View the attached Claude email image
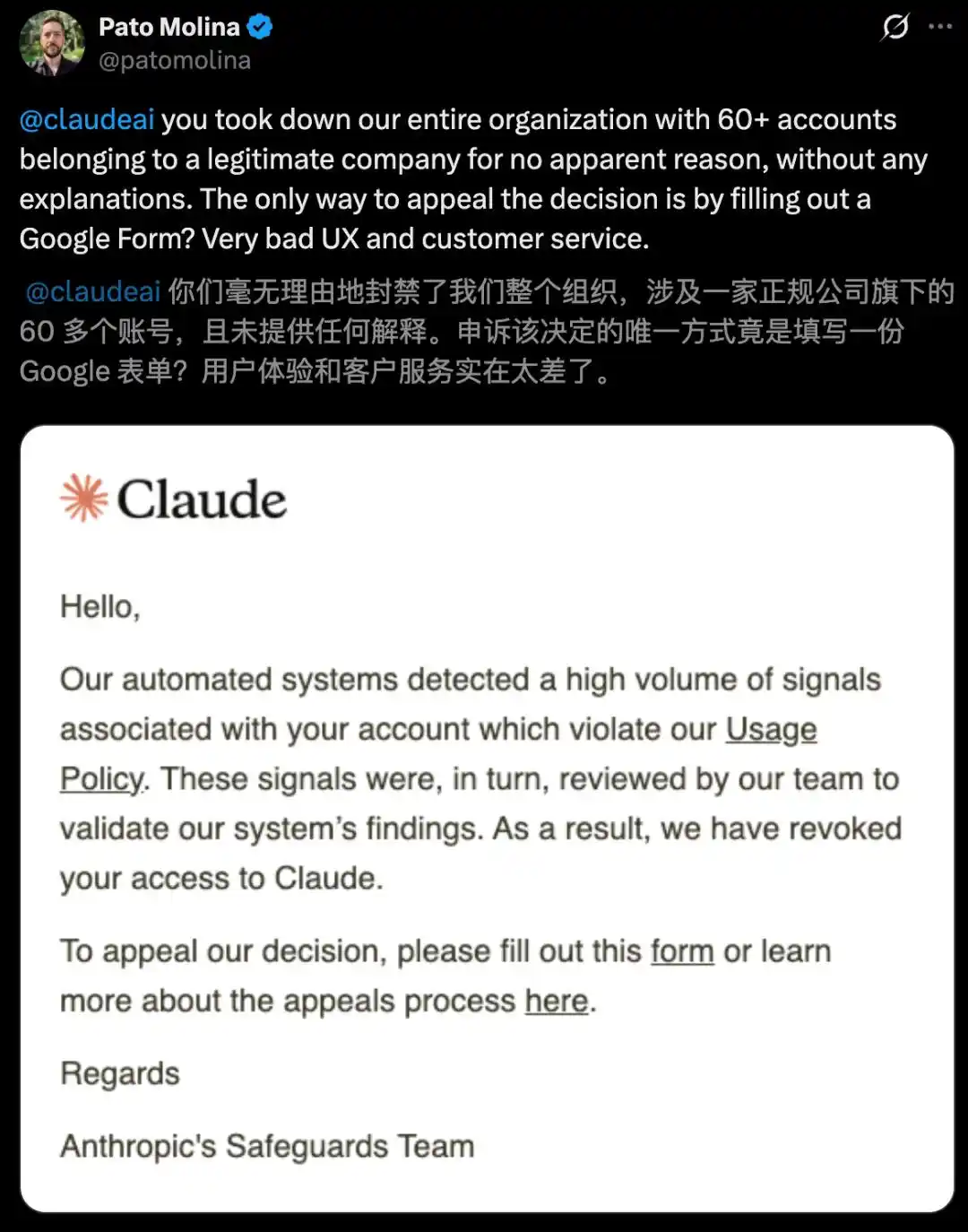Screen dimensions: 968x1232 pyautogui.click(x=487, y=818)
